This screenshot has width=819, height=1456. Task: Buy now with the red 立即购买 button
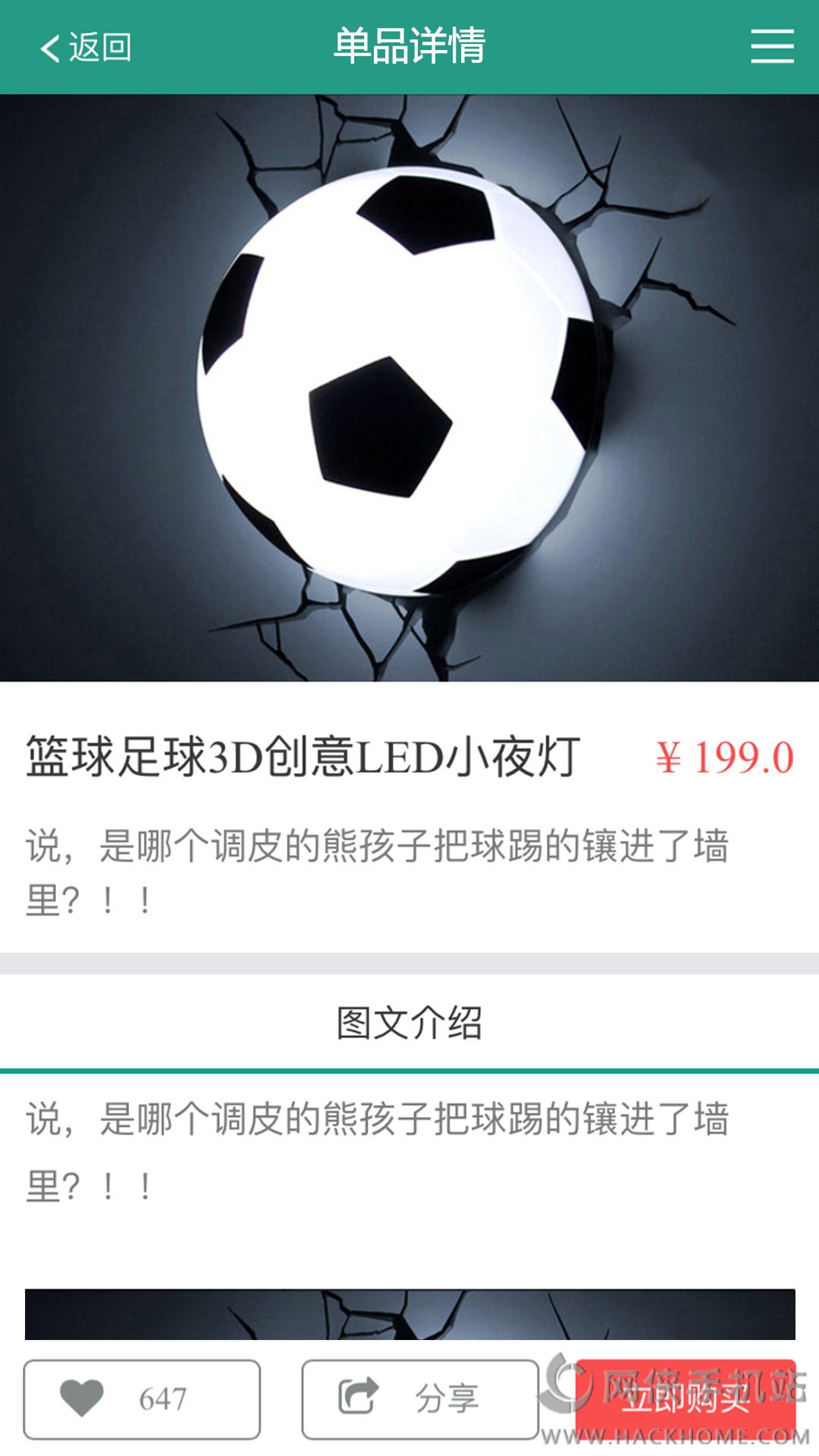coord(686,1399)
